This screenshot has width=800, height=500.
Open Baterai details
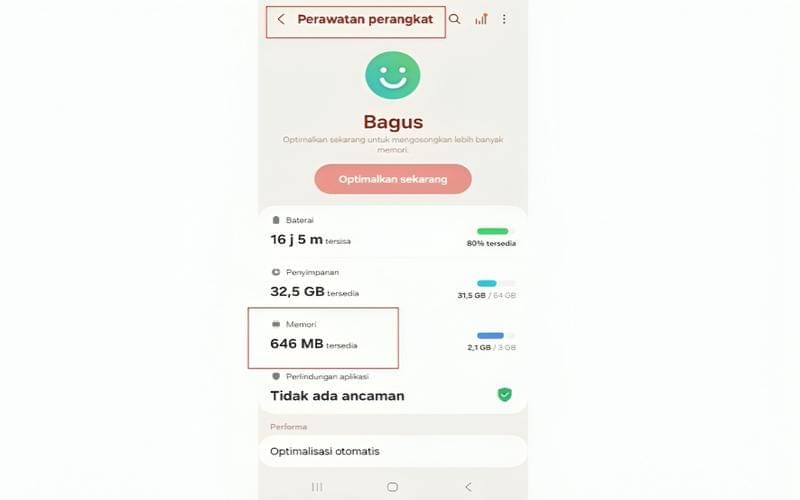(x=392, y=231)
